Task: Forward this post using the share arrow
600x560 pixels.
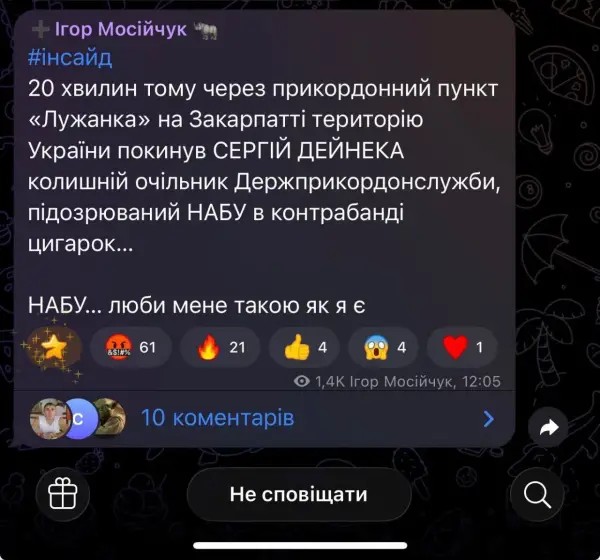Action: [548, 428]
